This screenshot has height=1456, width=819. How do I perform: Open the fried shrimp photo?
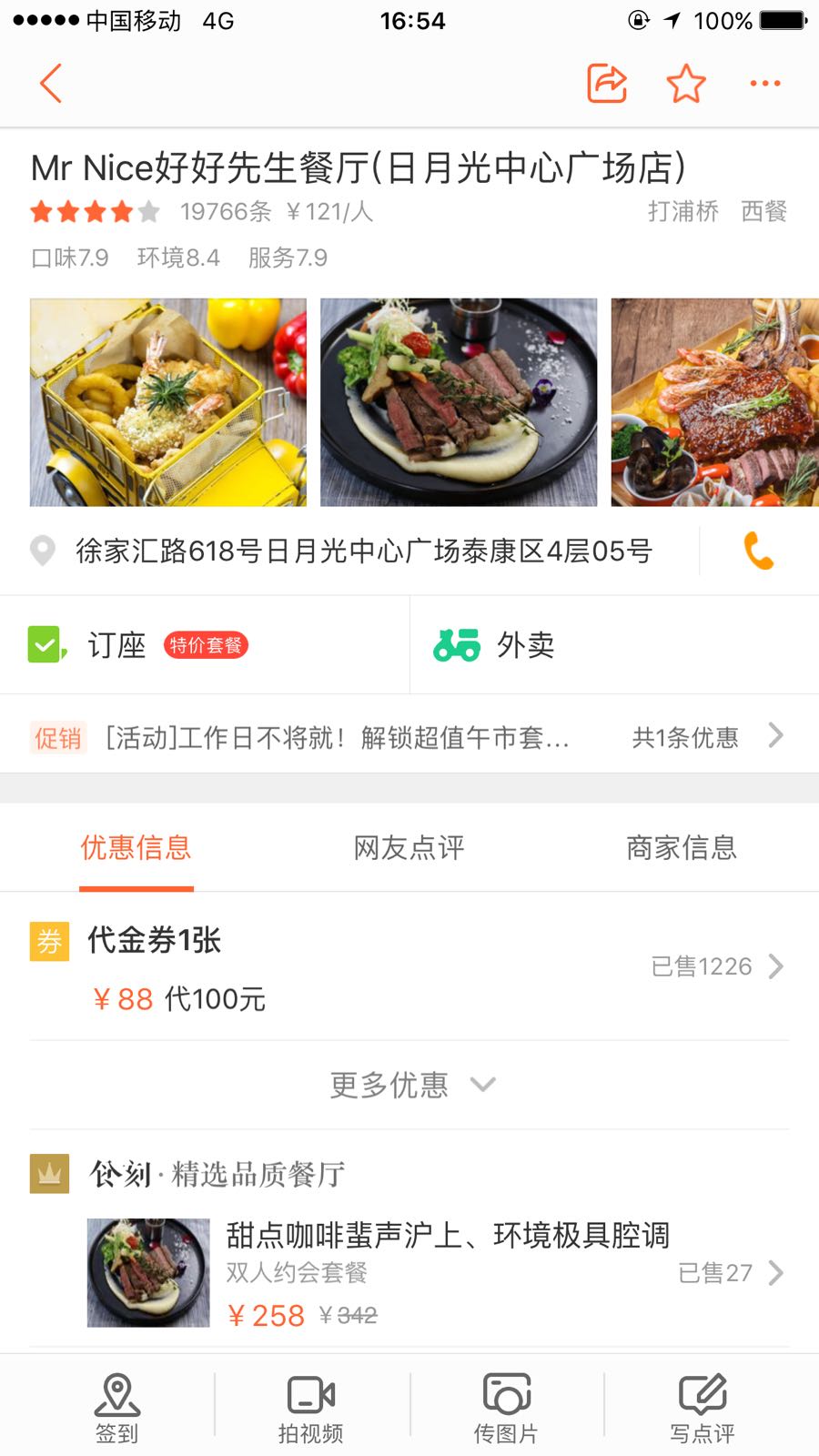pos(168,402)
